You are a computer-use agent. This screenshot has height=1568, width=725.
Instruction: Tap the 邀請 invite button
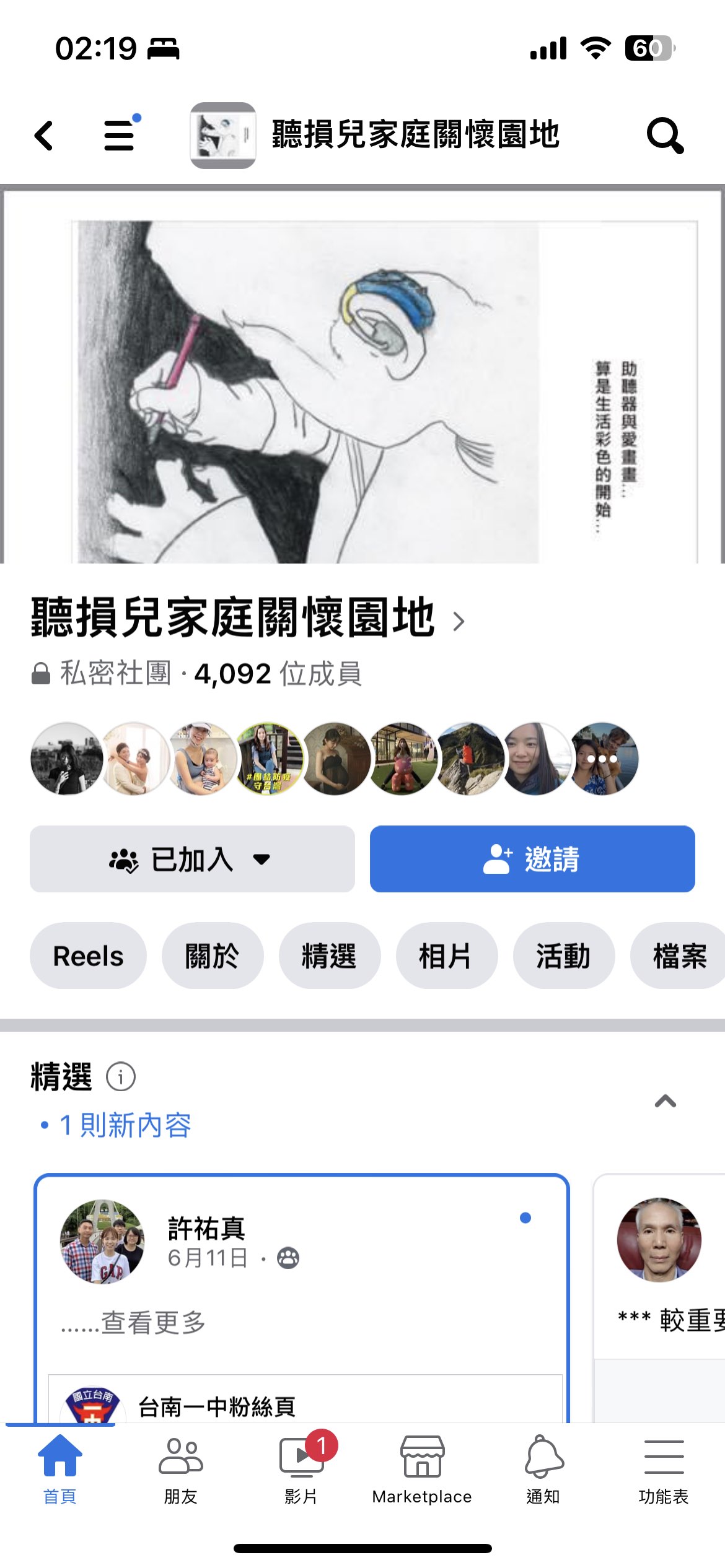click(x=532, y=859)
